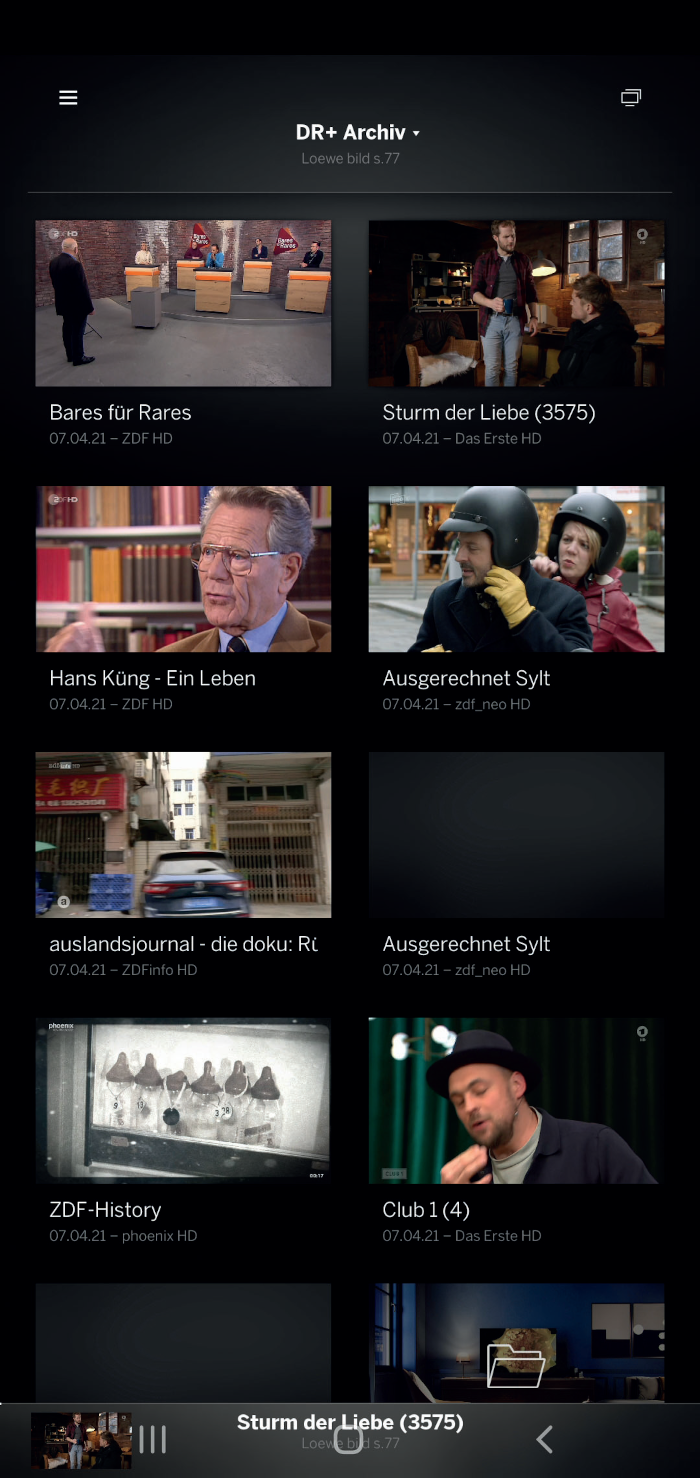Go back with the system back button
This screenshot has width=700, height=1478.
pos(544,1440)
